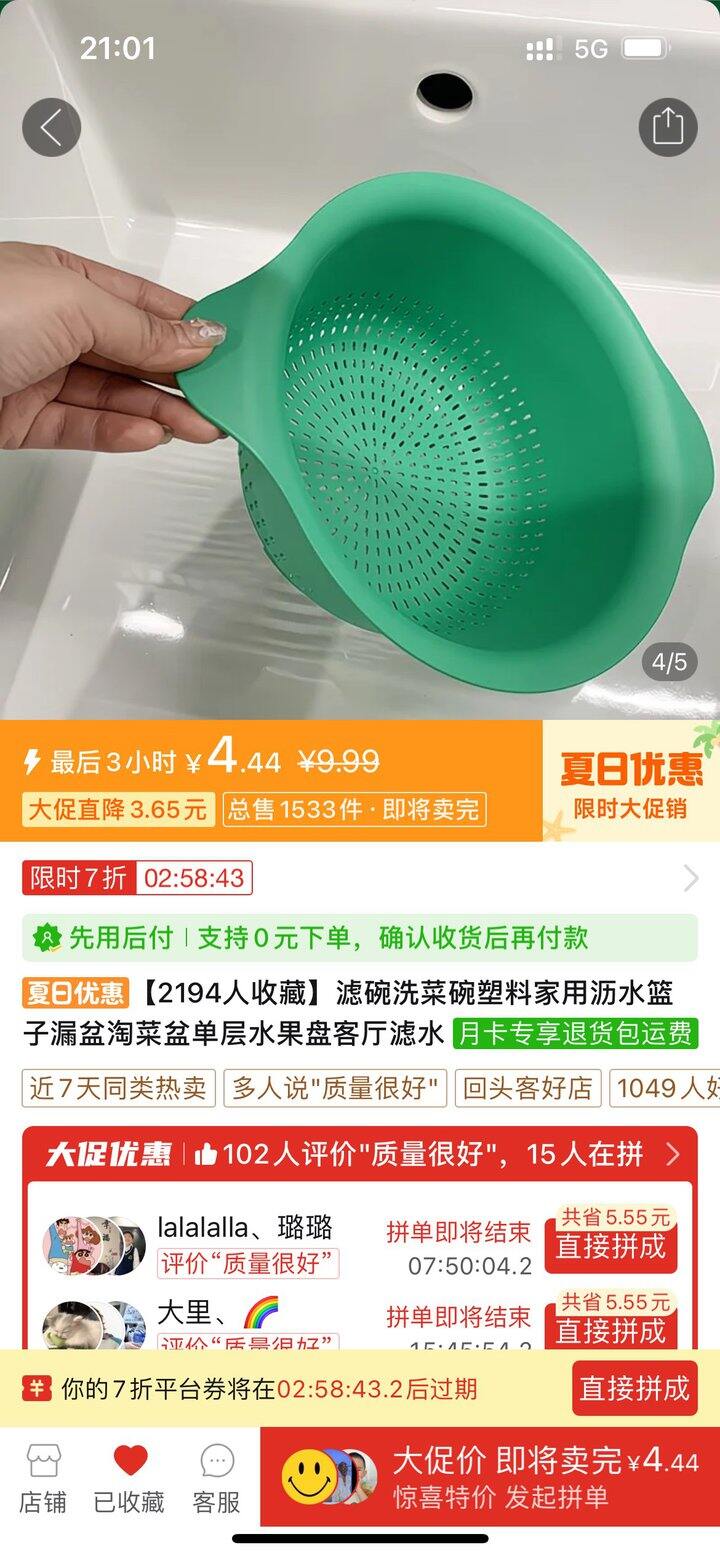Tap the back arrow icon
The image size is (720, 1558).
[x=51, y=127]
